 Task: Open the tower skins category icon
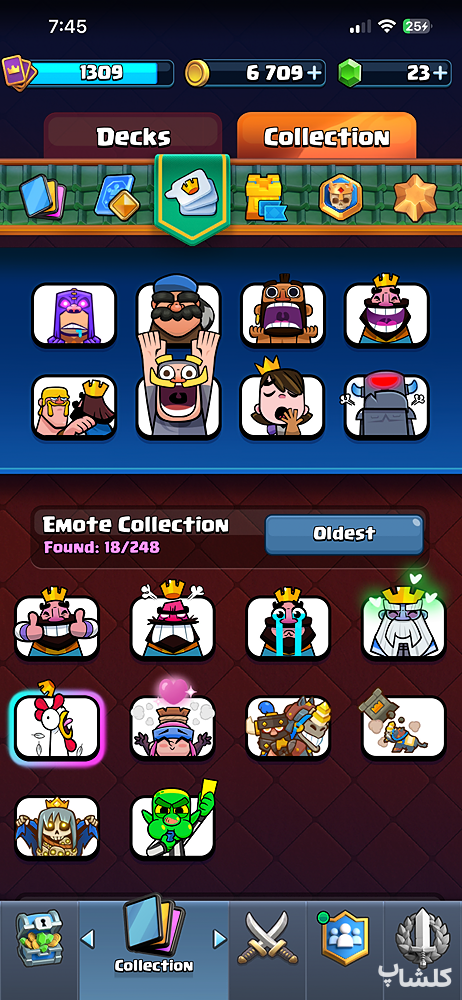pyautogui.click(x=266, y=196)
